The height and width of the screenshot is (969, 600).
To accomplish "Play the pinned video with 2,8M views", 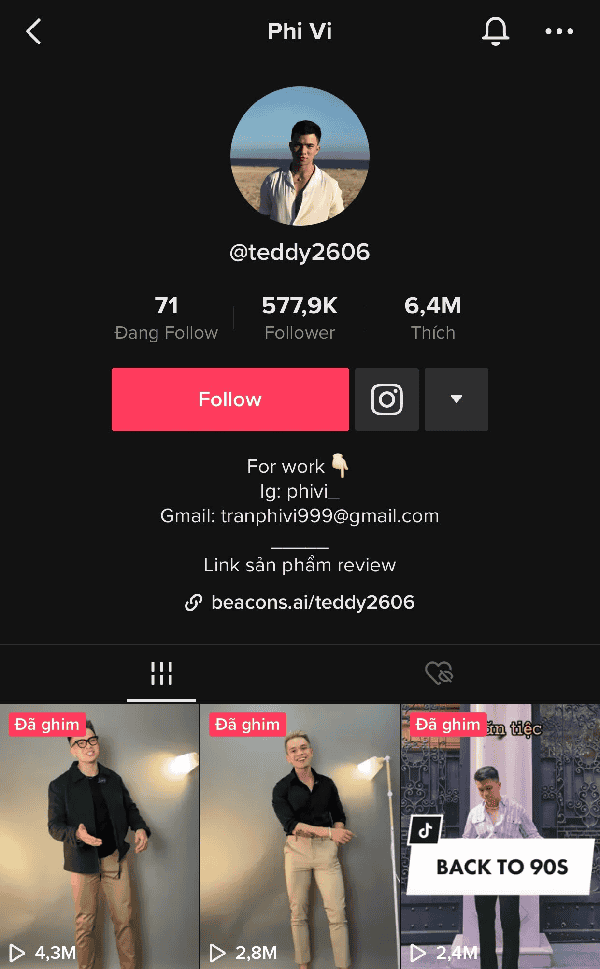I will (299, 835).
